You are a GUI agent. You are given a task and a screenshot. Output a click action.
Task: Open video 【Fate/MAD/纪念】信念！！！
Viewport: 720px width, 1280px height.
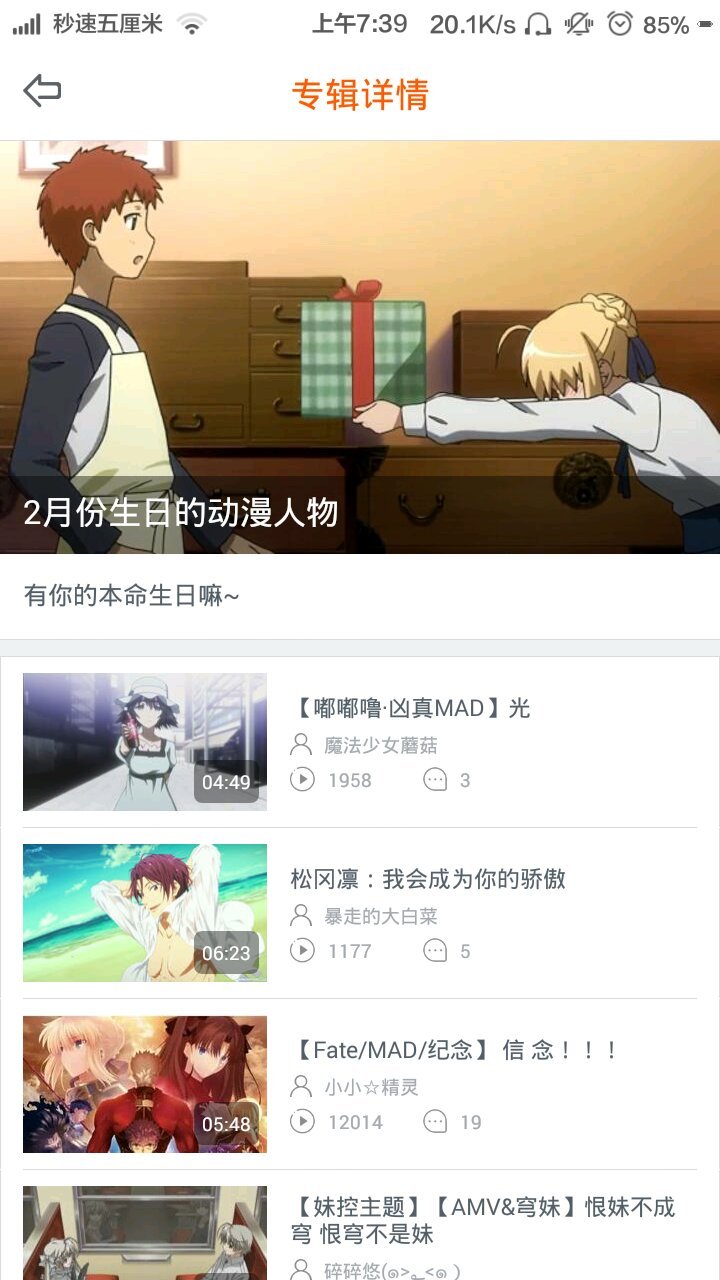(455, 1051)
